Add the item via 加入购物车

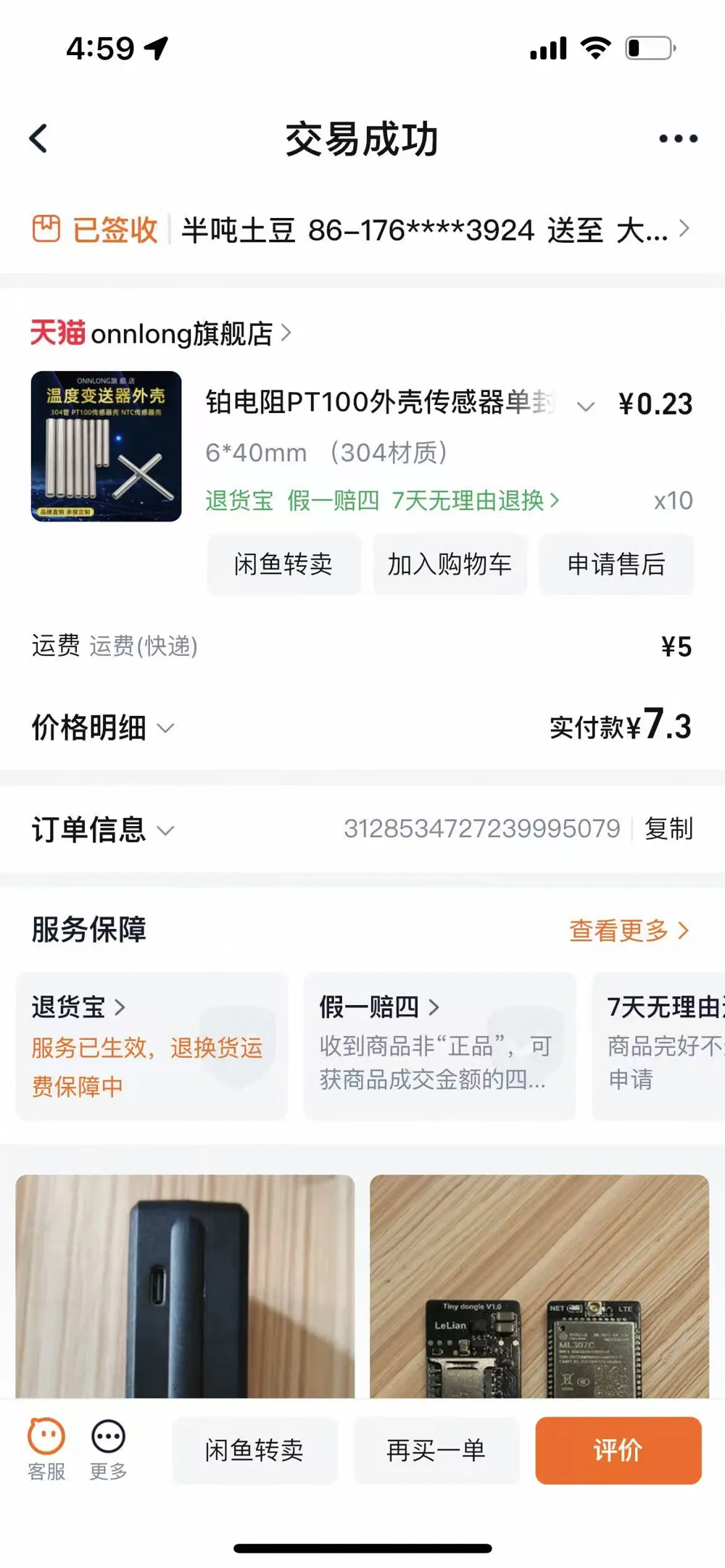click(x=449, y=564)
